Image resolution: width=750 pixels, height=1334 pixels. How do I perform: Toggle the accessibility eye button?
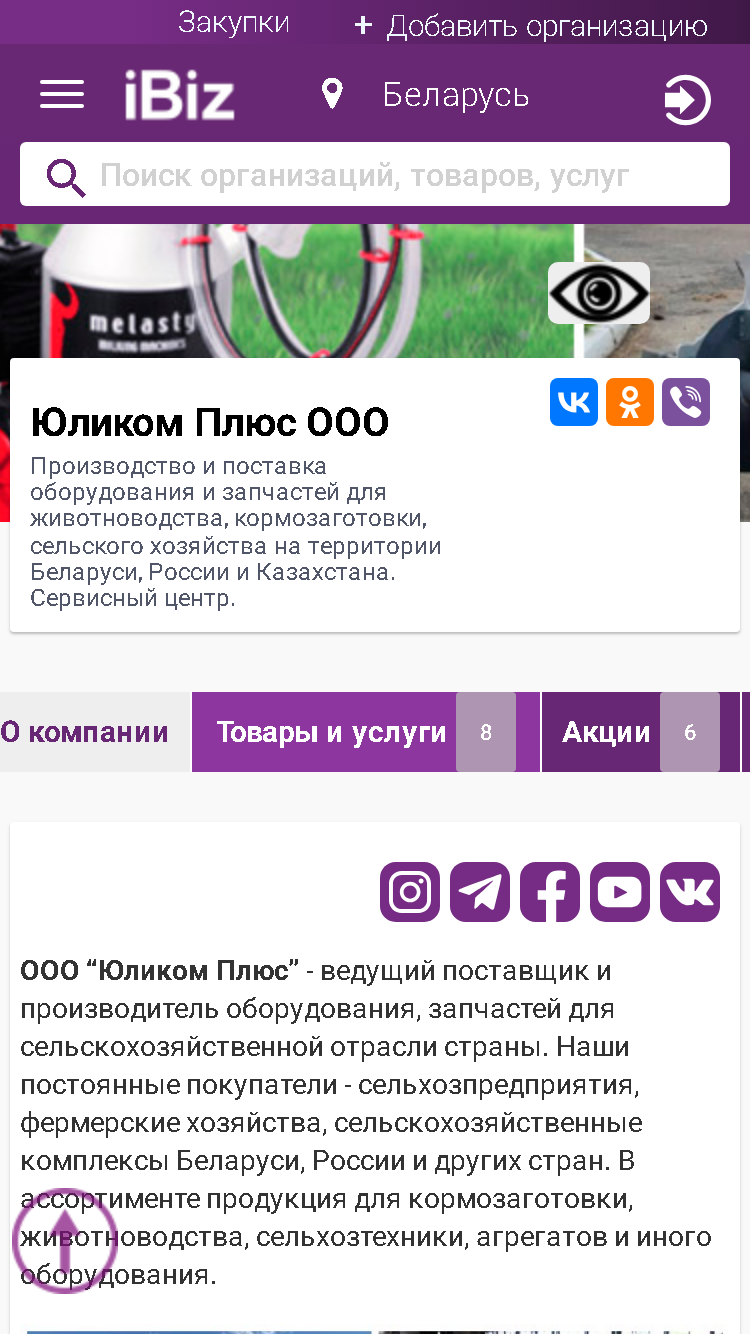[x=599, y=293]
